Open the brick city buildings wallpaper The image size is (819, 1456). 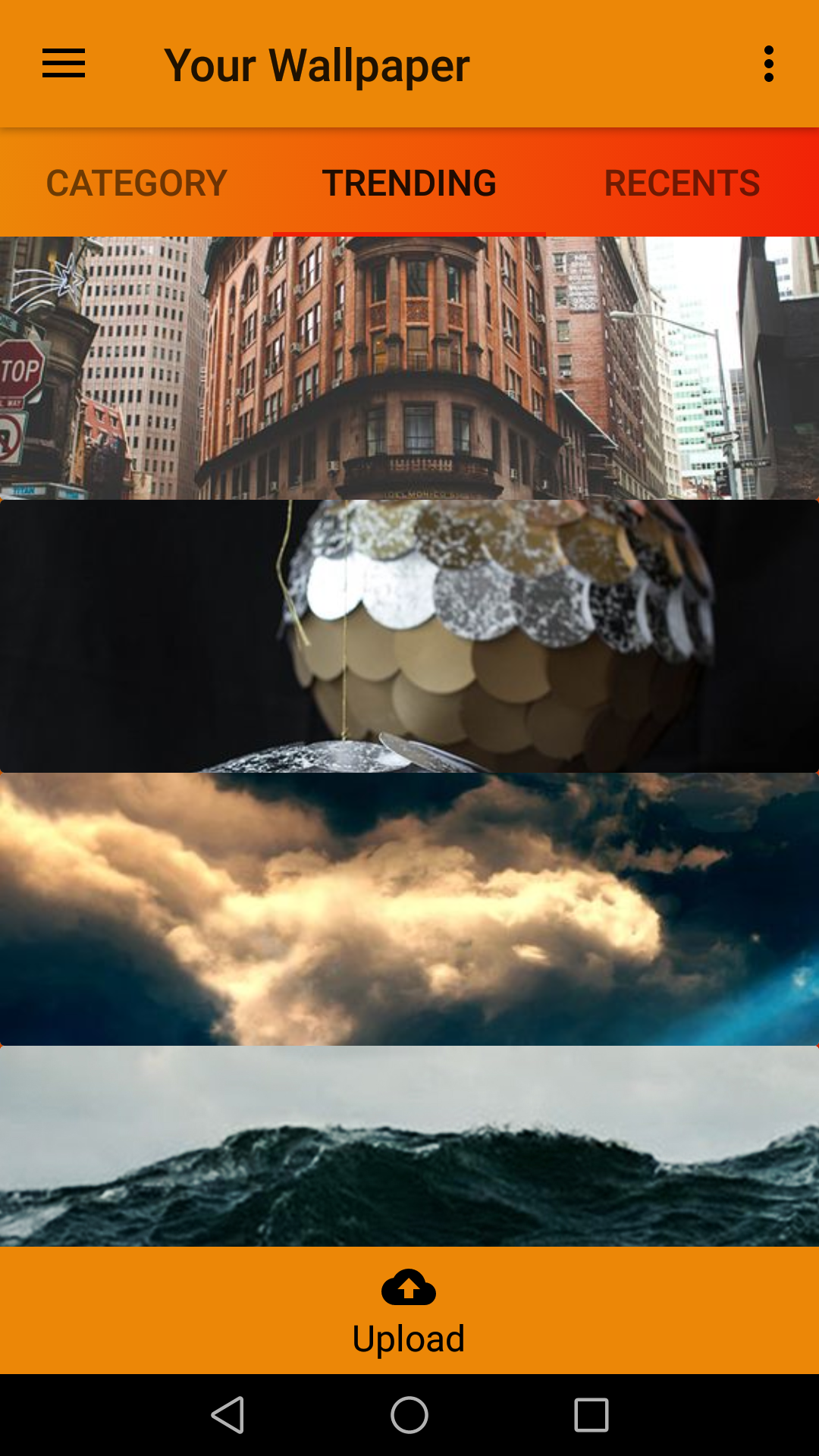pos(409,368)
